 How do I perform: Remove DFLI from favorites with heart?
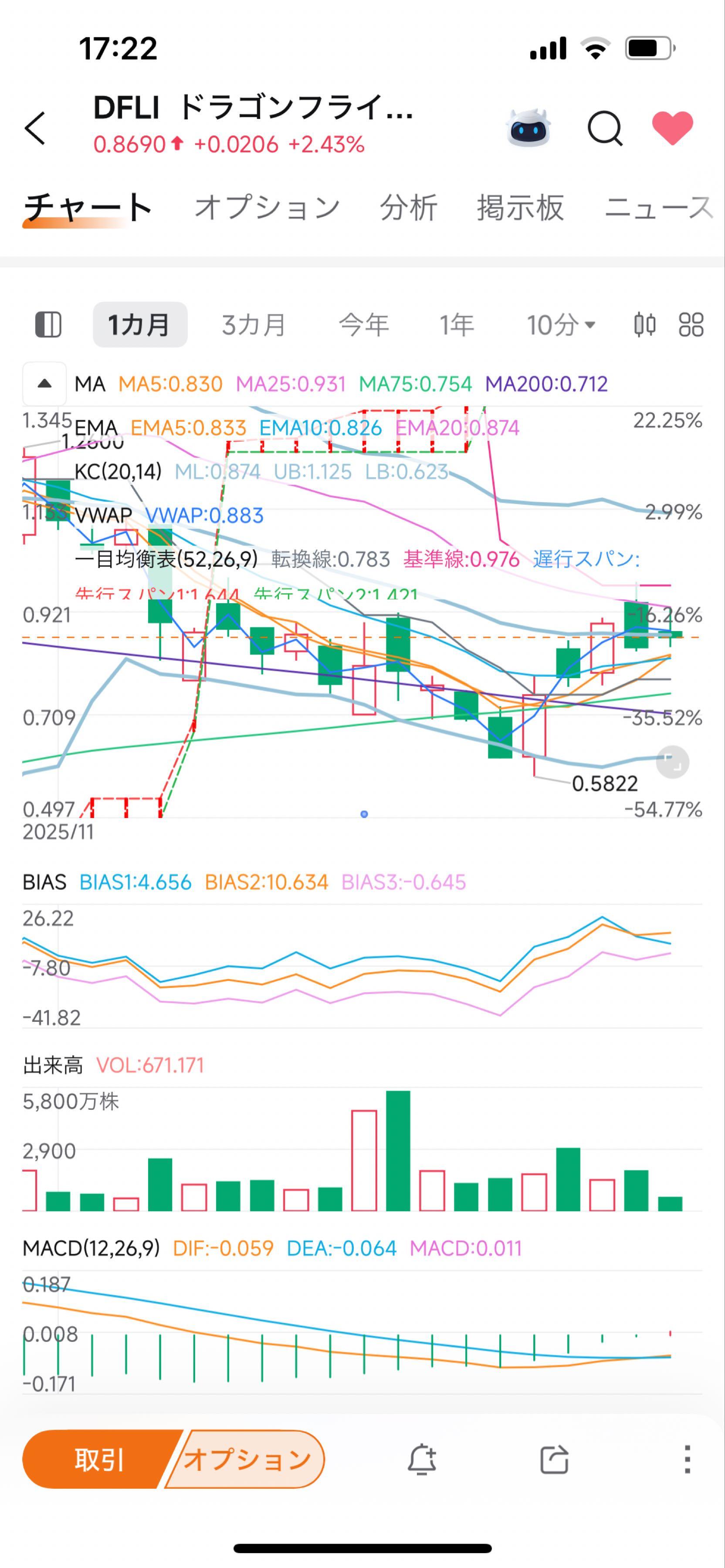672,128
